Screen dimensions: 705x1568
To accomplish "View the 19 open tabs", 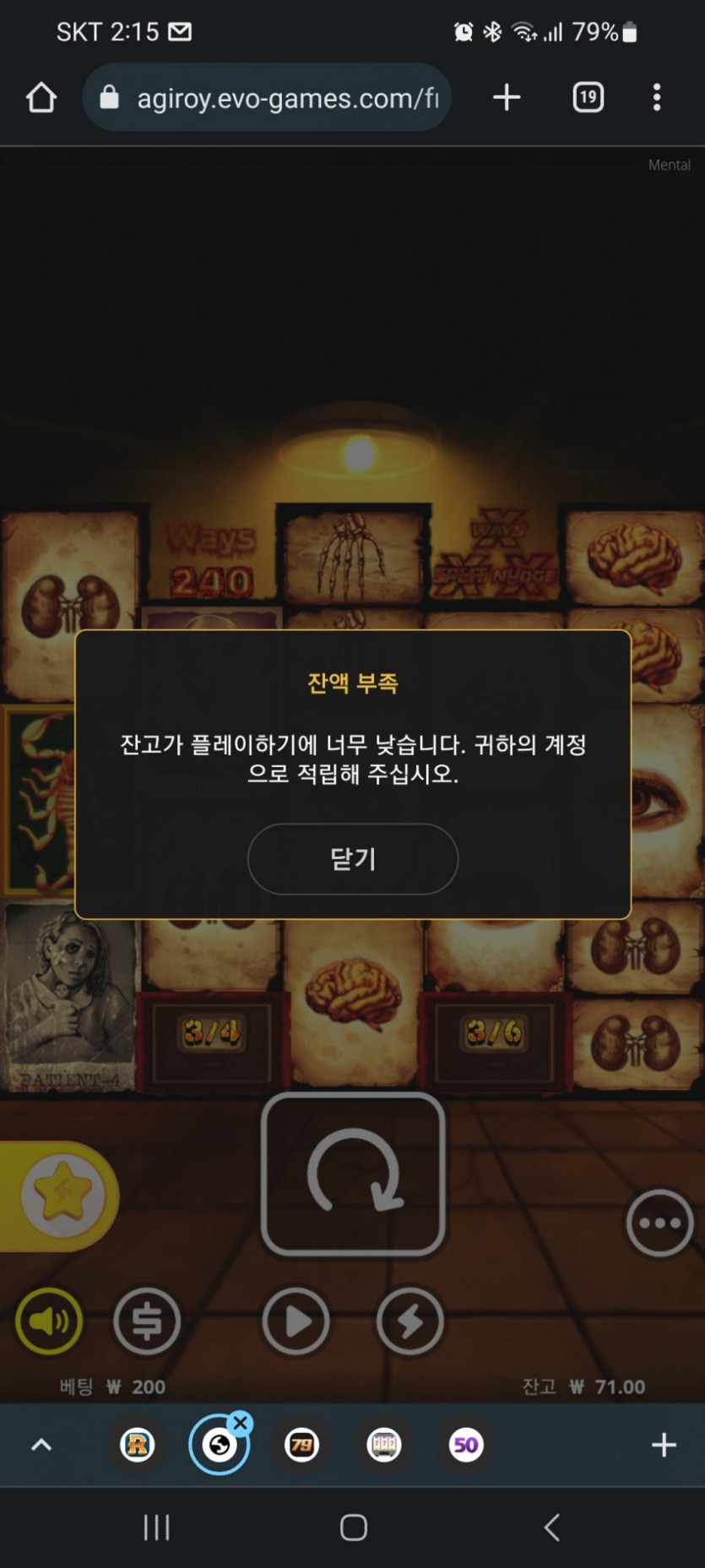I will point(588,98).
